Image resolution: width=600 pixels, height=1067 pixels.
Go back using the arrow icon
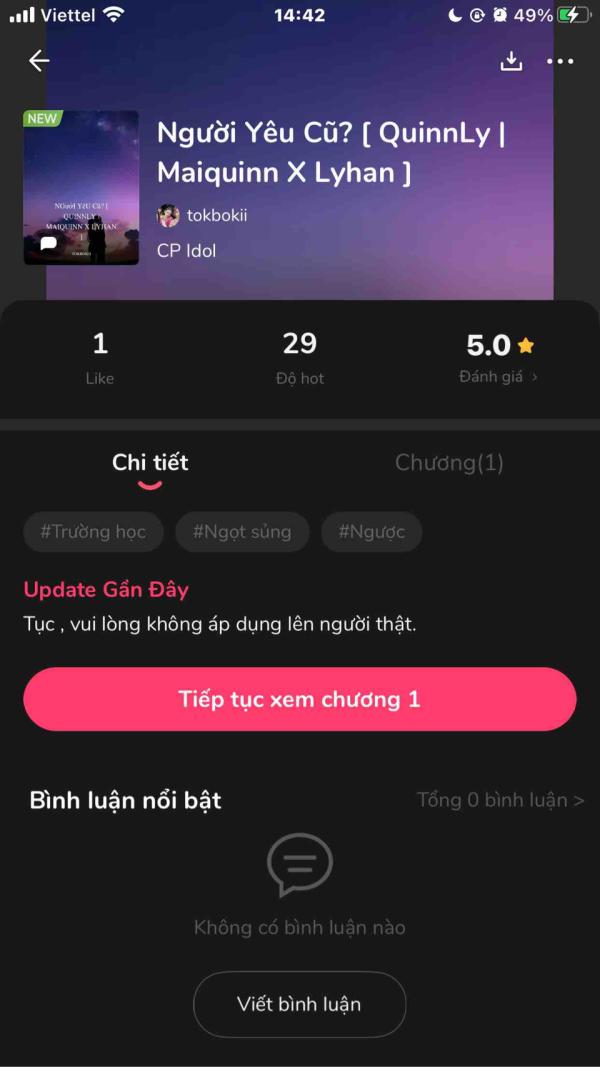click(39, 61)
